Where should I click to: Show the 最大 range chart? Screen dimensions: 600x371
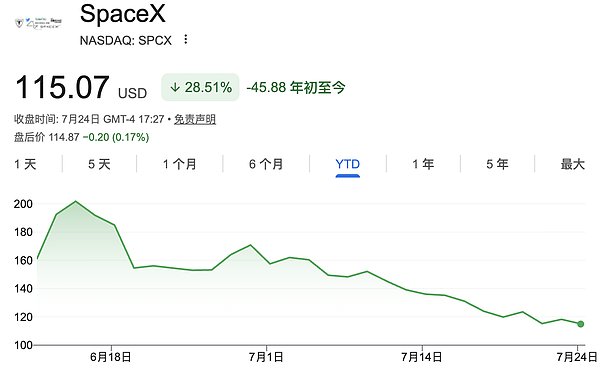(572, 164)
